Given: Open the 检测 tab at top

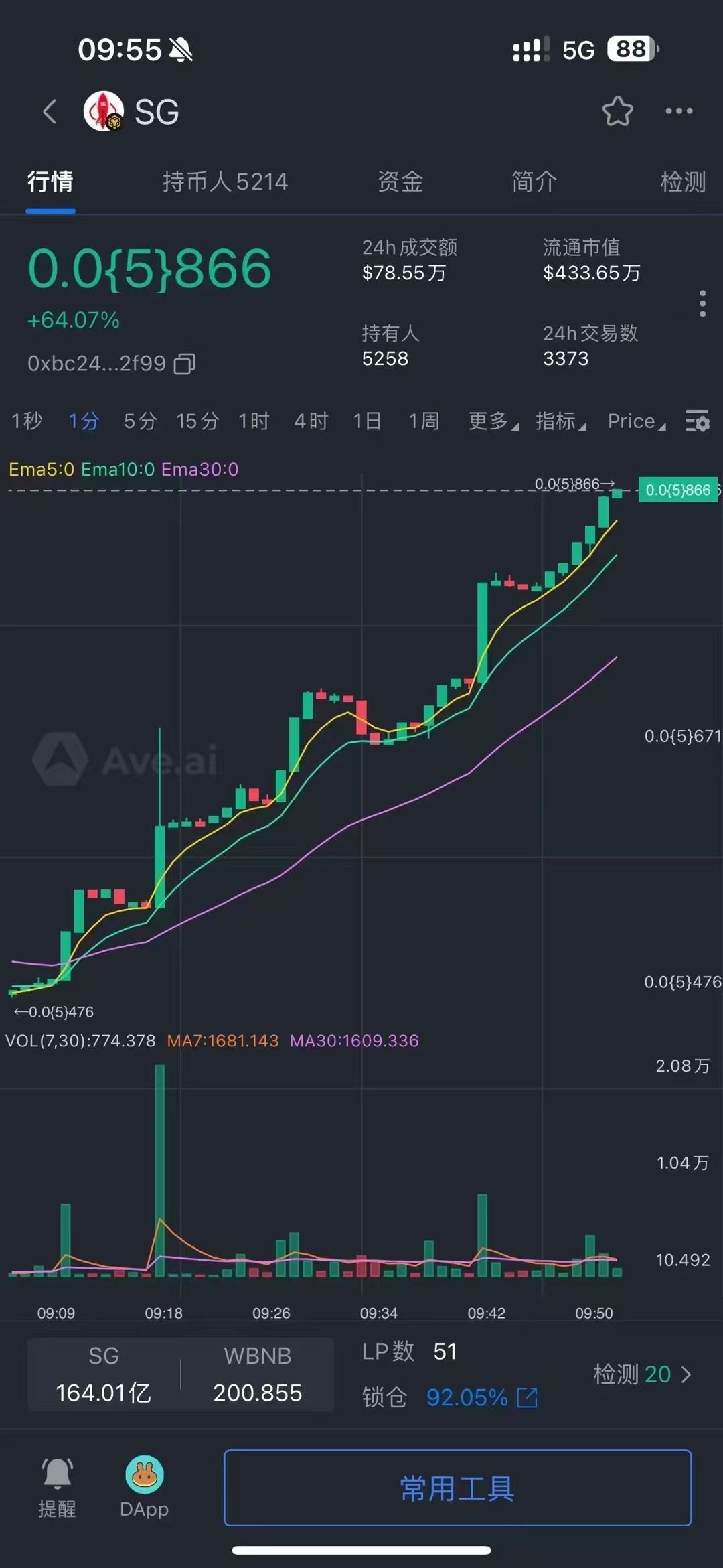Looking at the screenshot, I should pyautogui.click(x=682, y=182).
